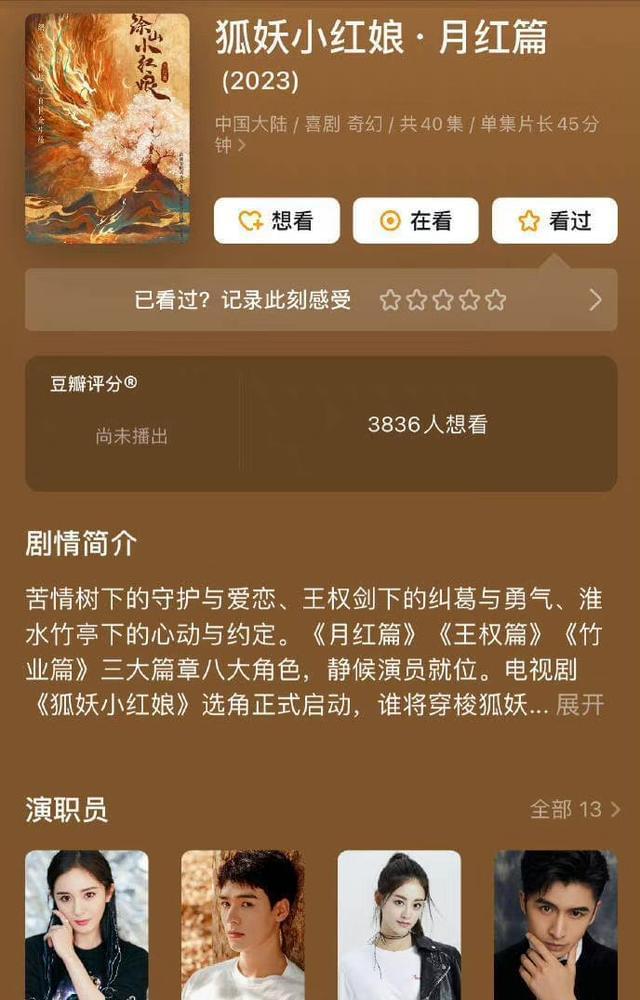Image resolution: width=640 pixels, height=1000 pixels.
Task: View all 13 cast and crew
Action: pos(574,809)
